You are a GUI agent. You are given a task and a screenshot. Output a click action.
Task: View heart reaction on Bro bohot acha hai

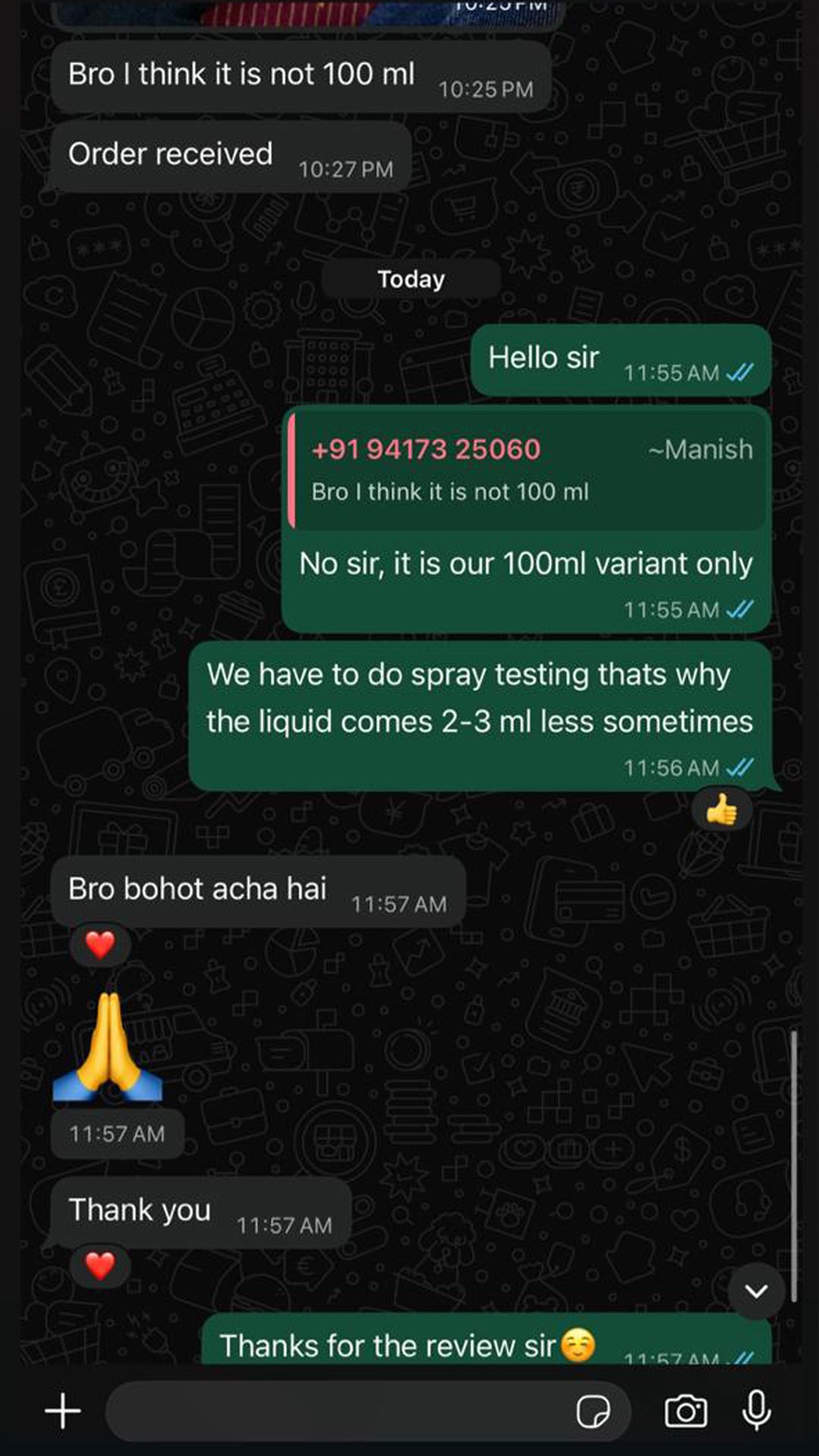tap(100, 946)
